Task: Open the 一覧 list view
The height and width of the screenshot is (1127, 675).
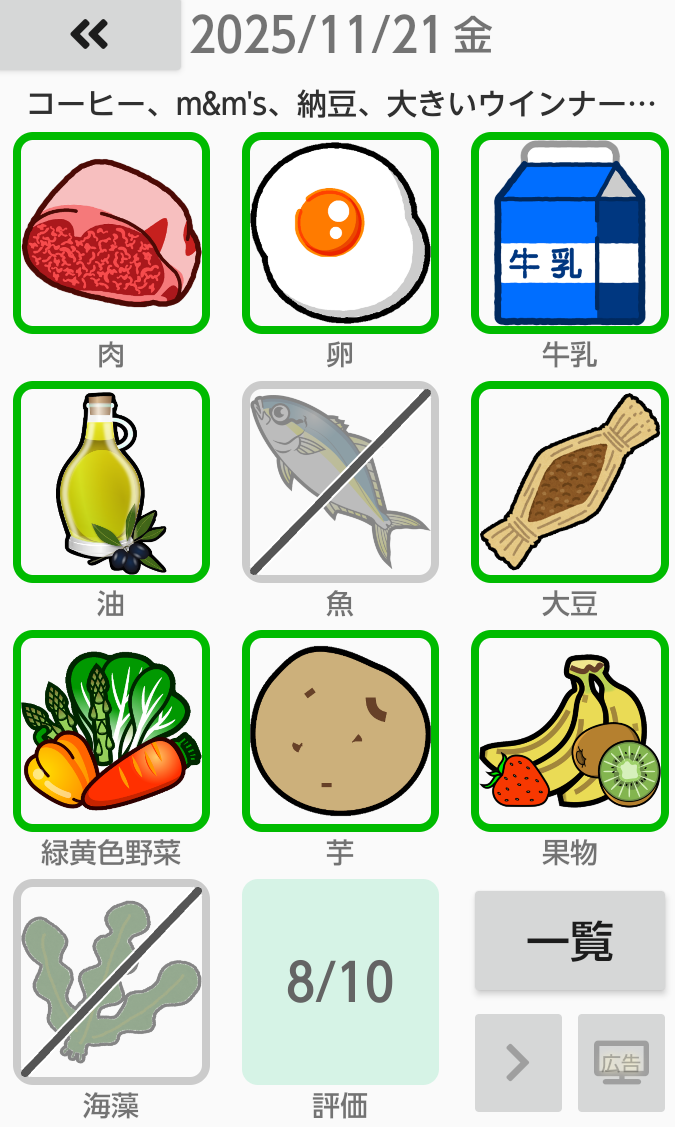Action: 569,941
